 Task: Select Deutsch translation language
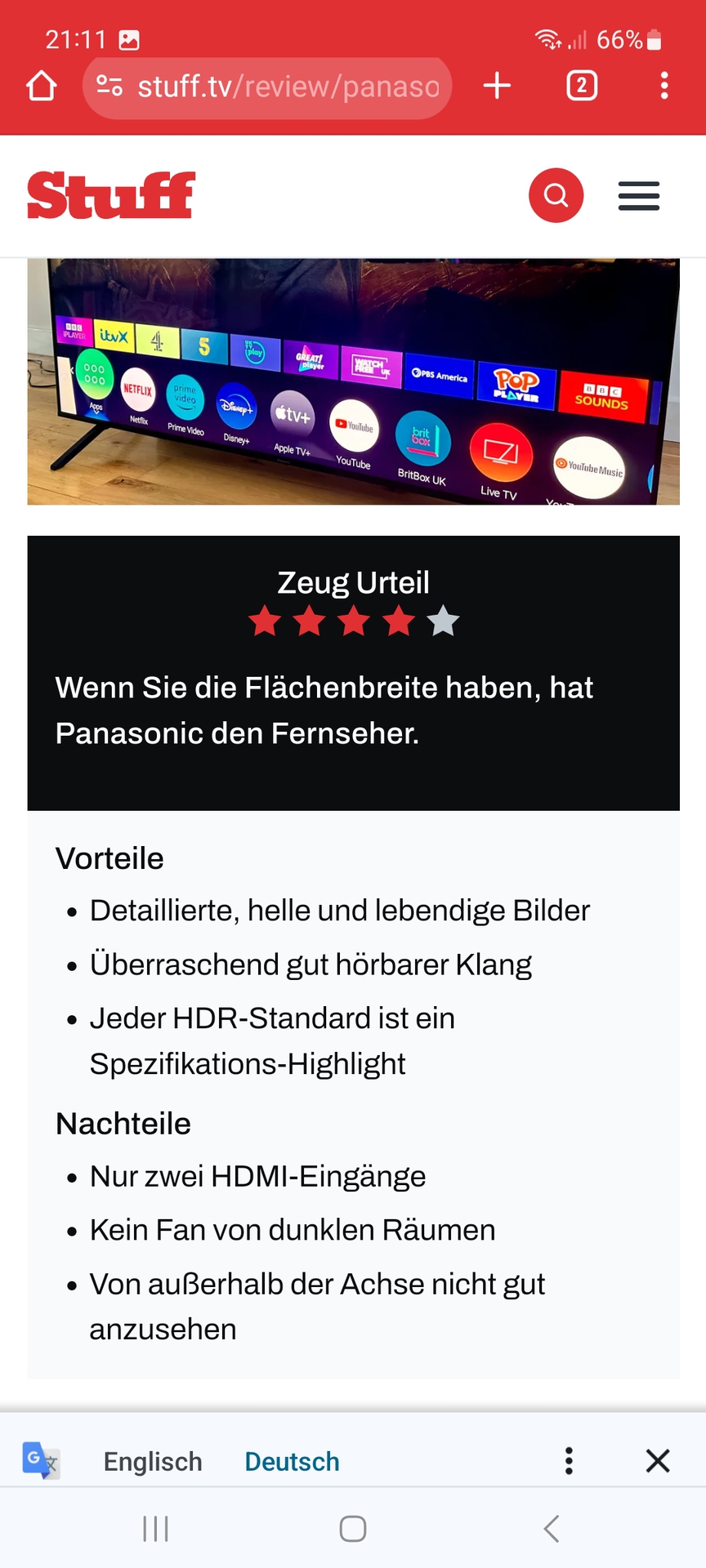click(x=292, y=1461)
